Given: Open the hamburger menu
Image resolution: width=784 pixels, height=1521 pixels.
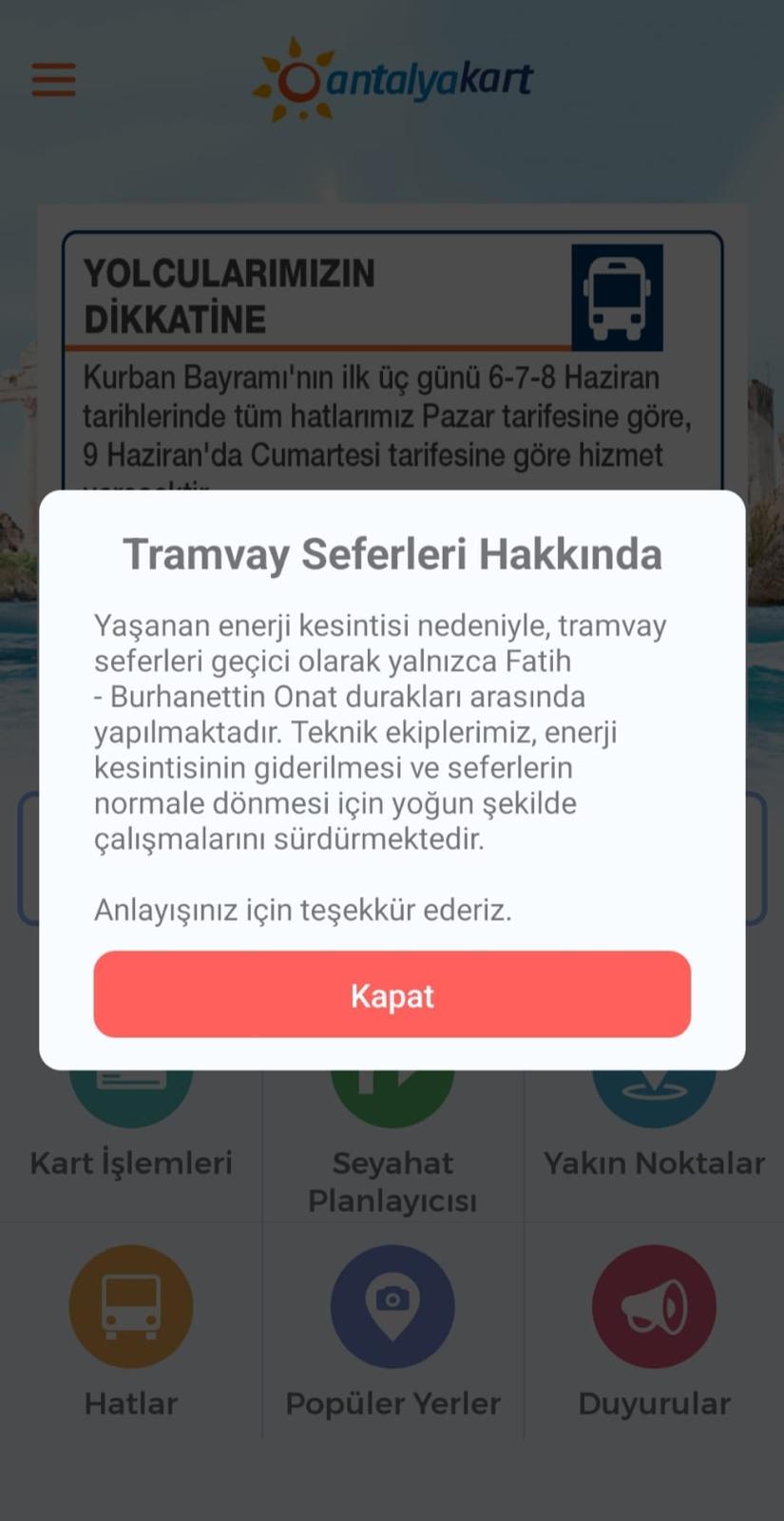Looking at the screenshot, I should tap(53, 80).
